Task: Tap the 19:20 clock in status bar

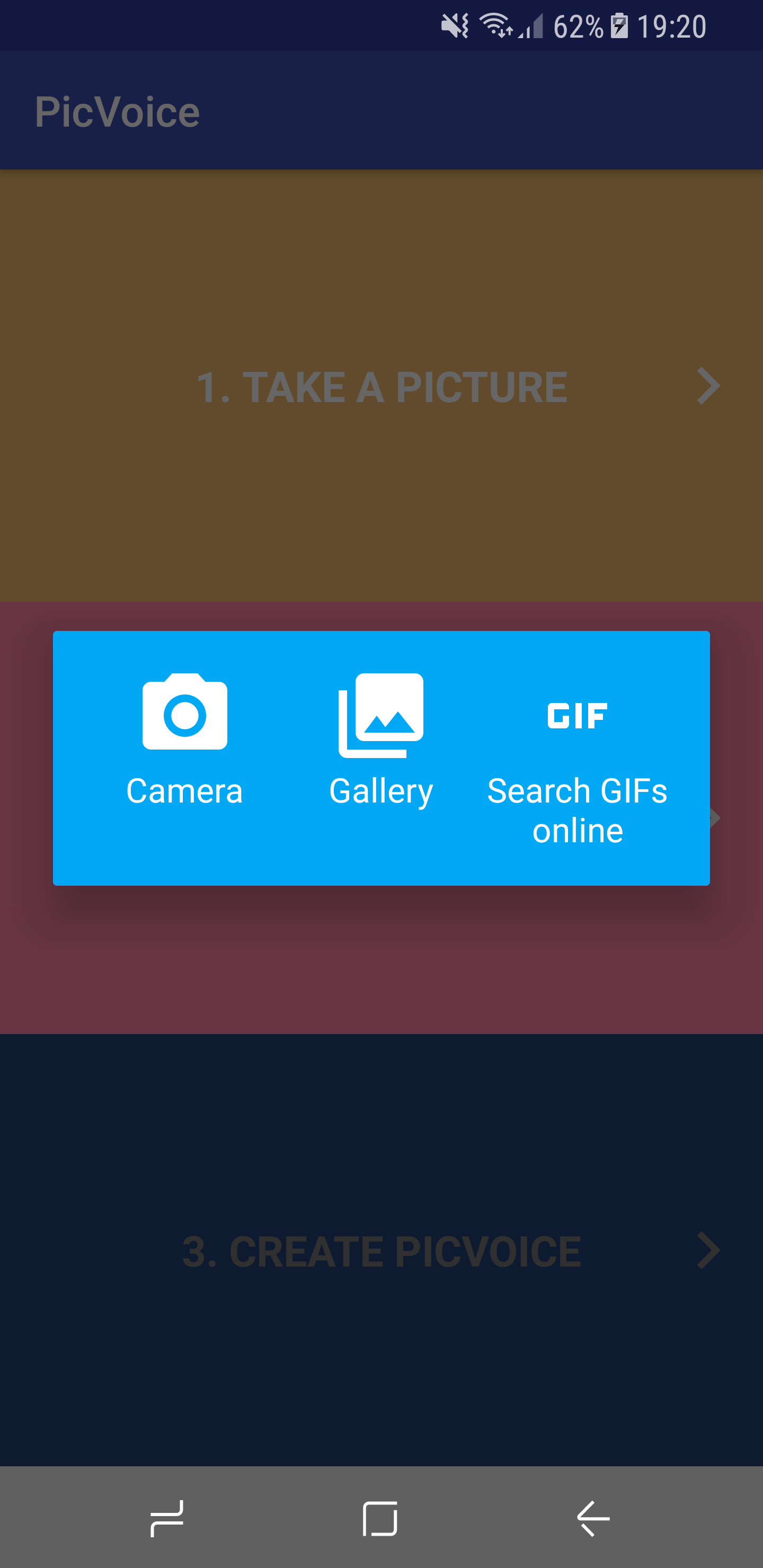Action: pos(673,25)
